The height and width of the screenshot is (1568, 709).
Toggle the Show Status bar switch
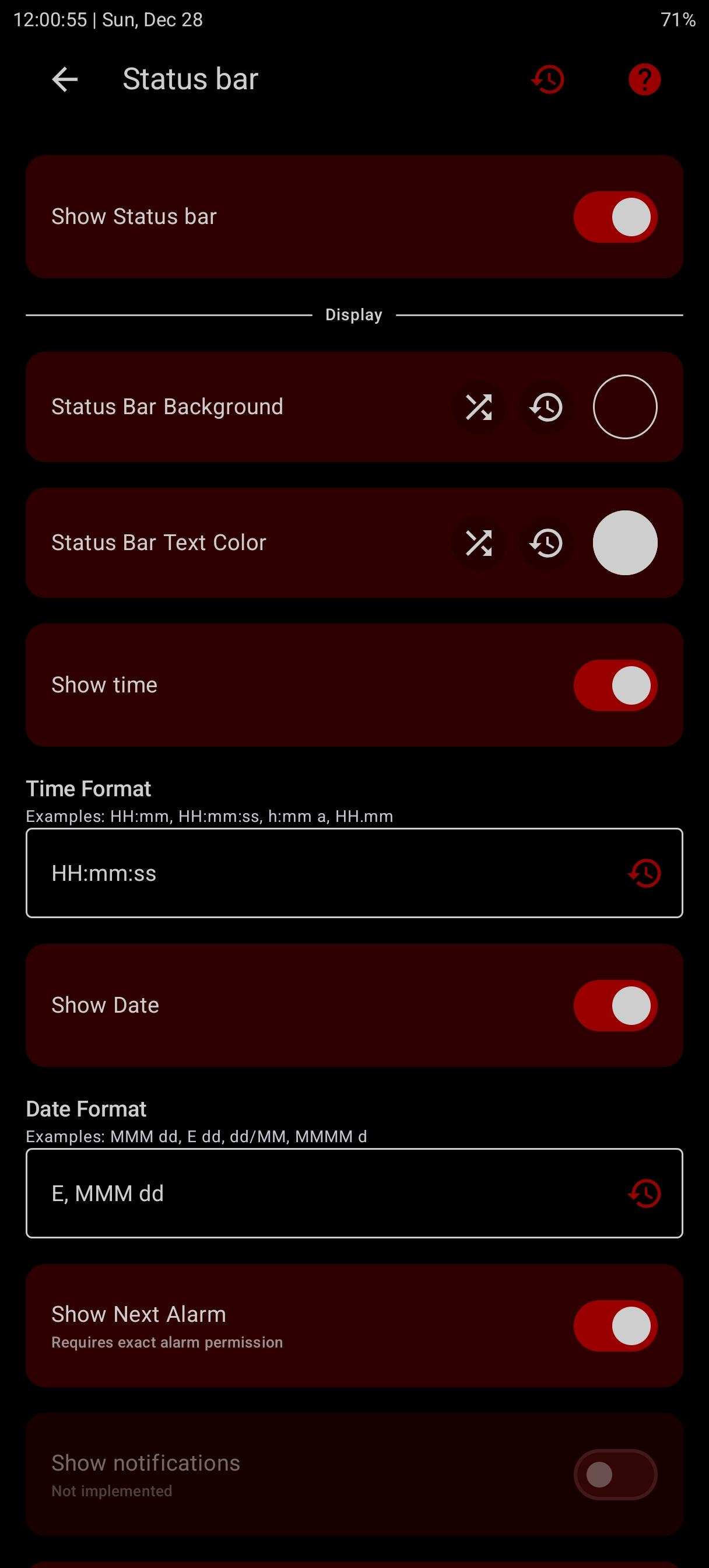(x=615, y=216)
